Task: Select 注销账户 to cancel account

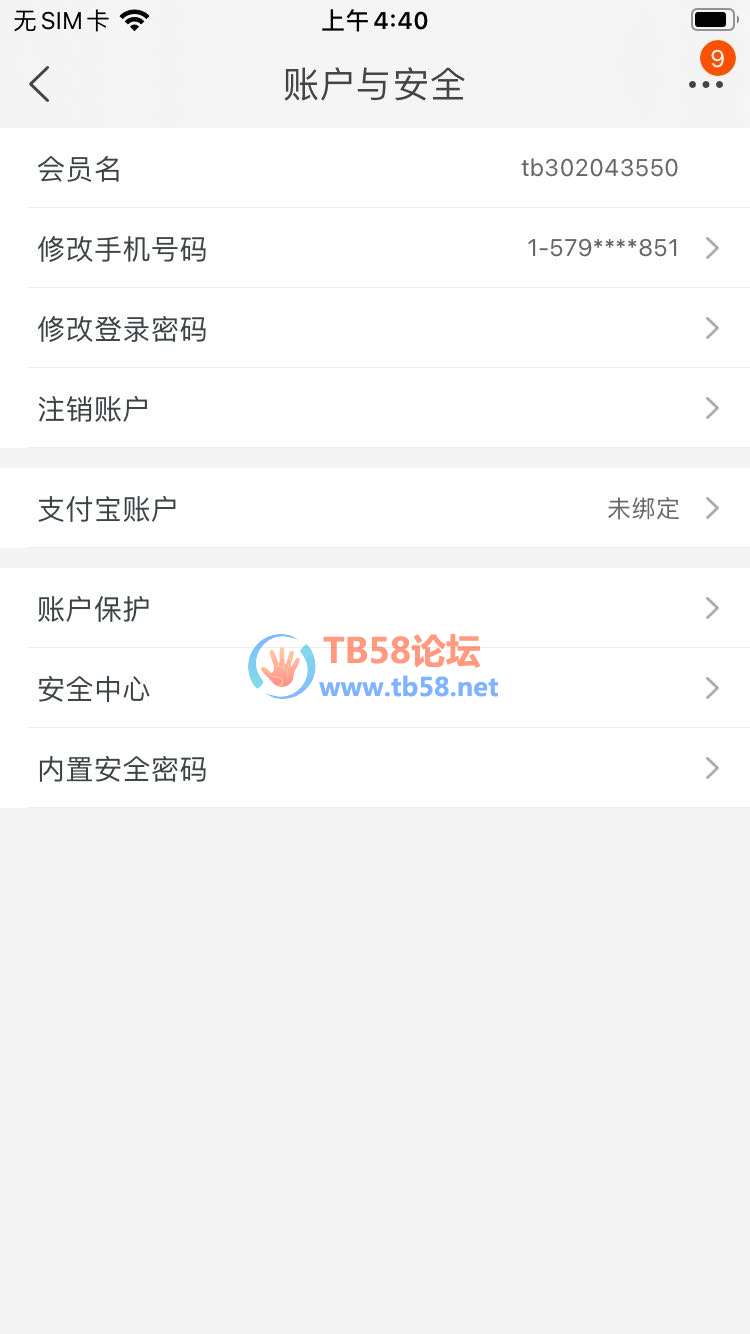Action: 375,408
